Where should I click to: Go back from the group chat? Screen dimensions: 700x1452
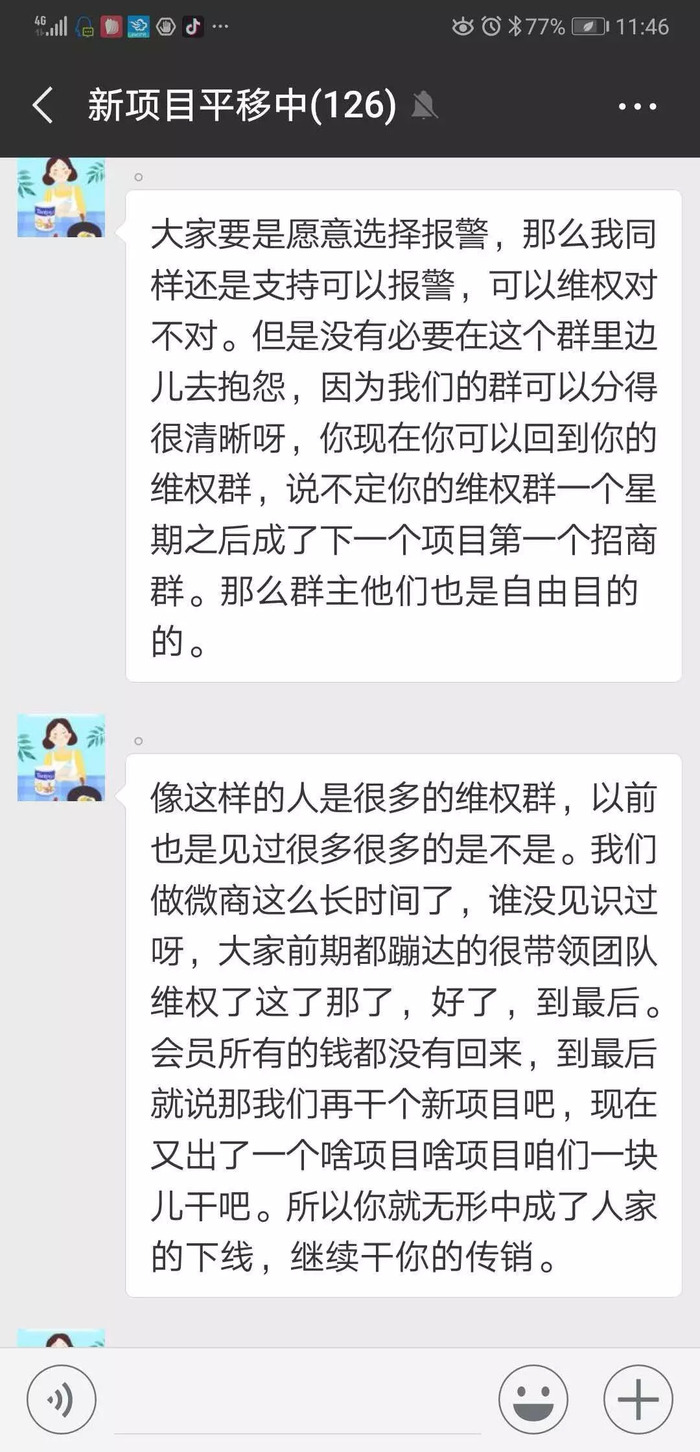coord(43,105)
